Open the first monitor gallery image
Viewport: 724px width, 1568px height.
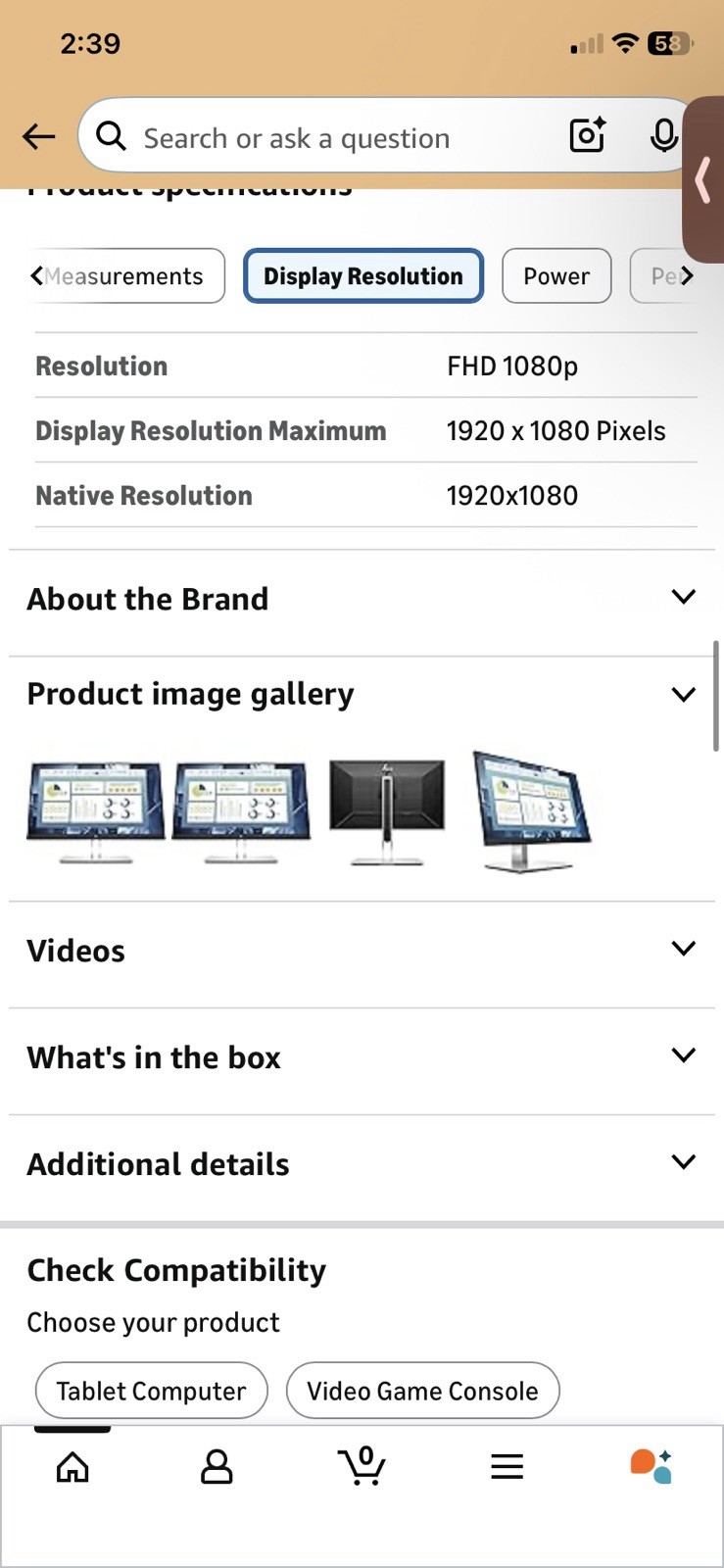pos(95,810)
